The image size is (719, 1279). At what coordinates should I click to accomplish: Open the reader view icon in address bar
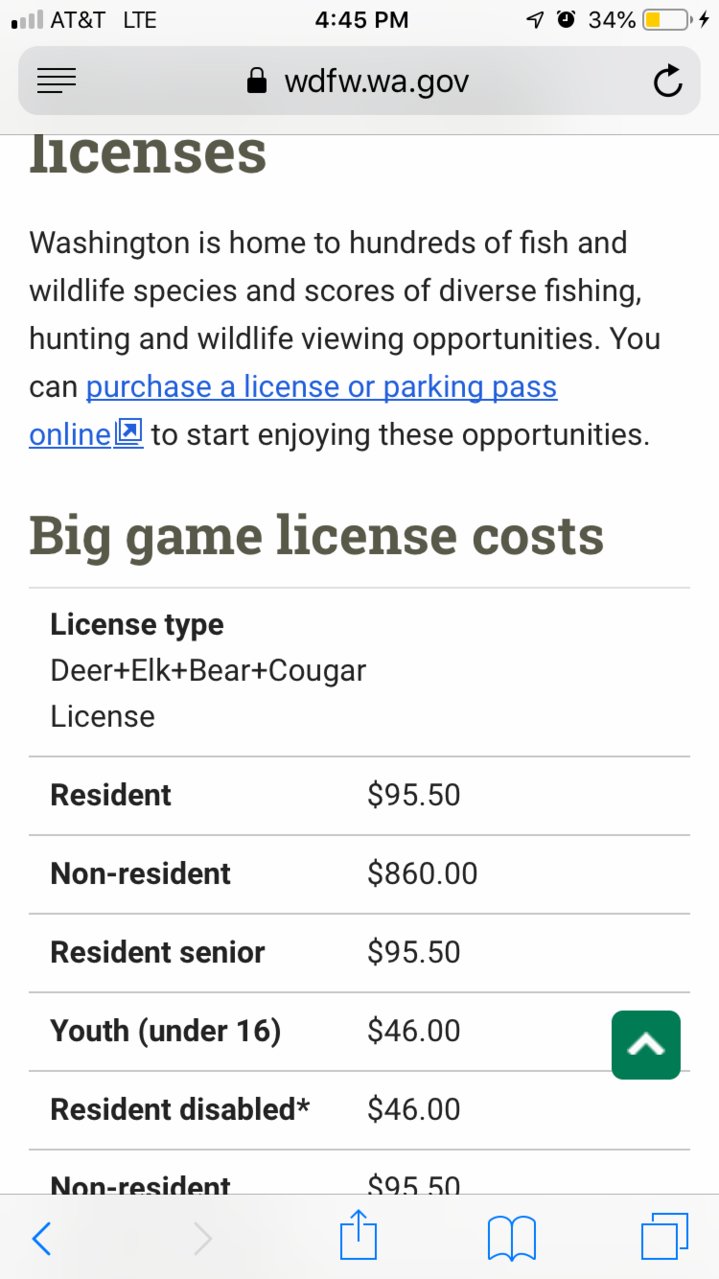pos(57,82)
